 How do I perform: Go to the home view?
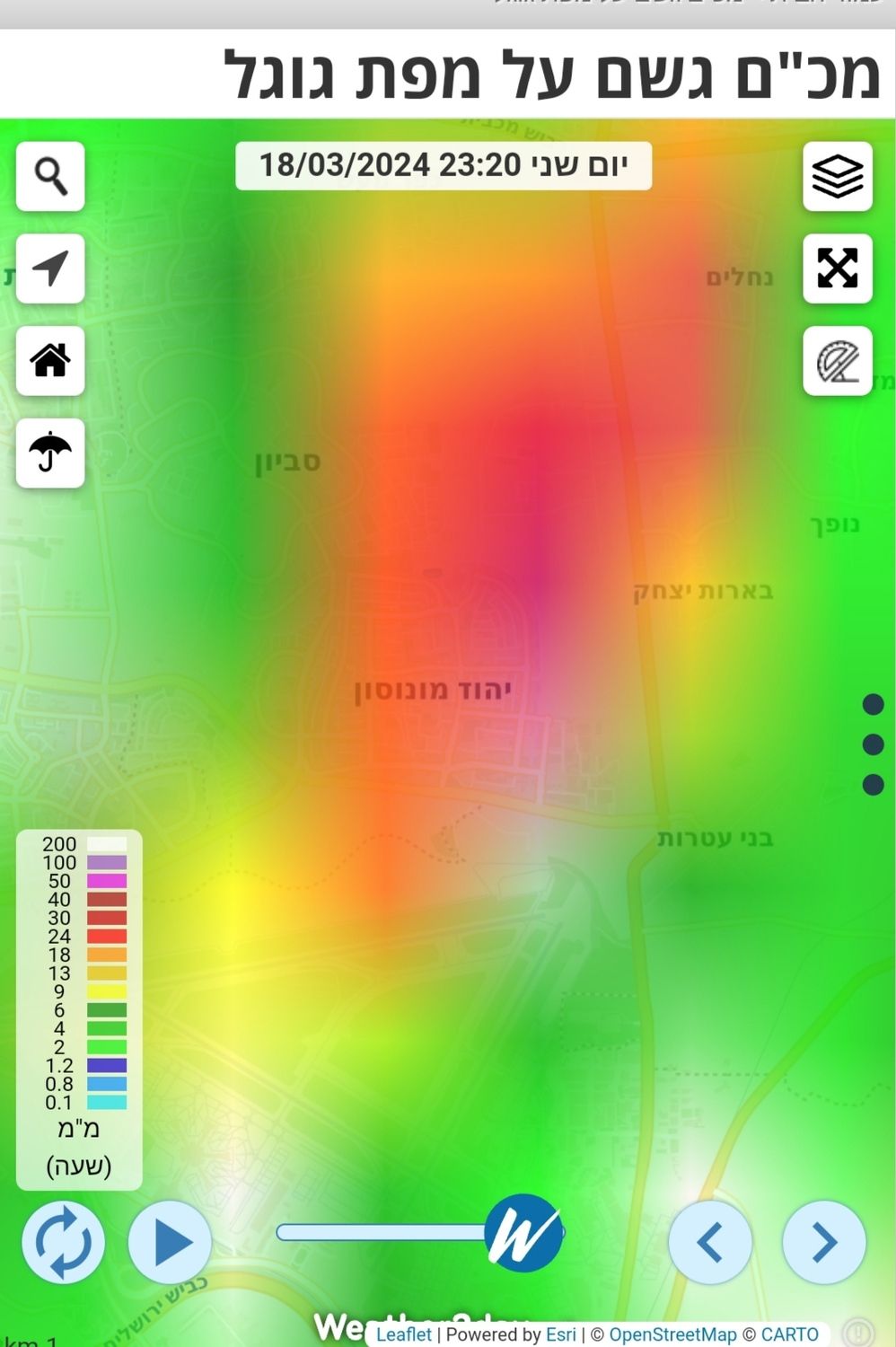click(50, 361)
